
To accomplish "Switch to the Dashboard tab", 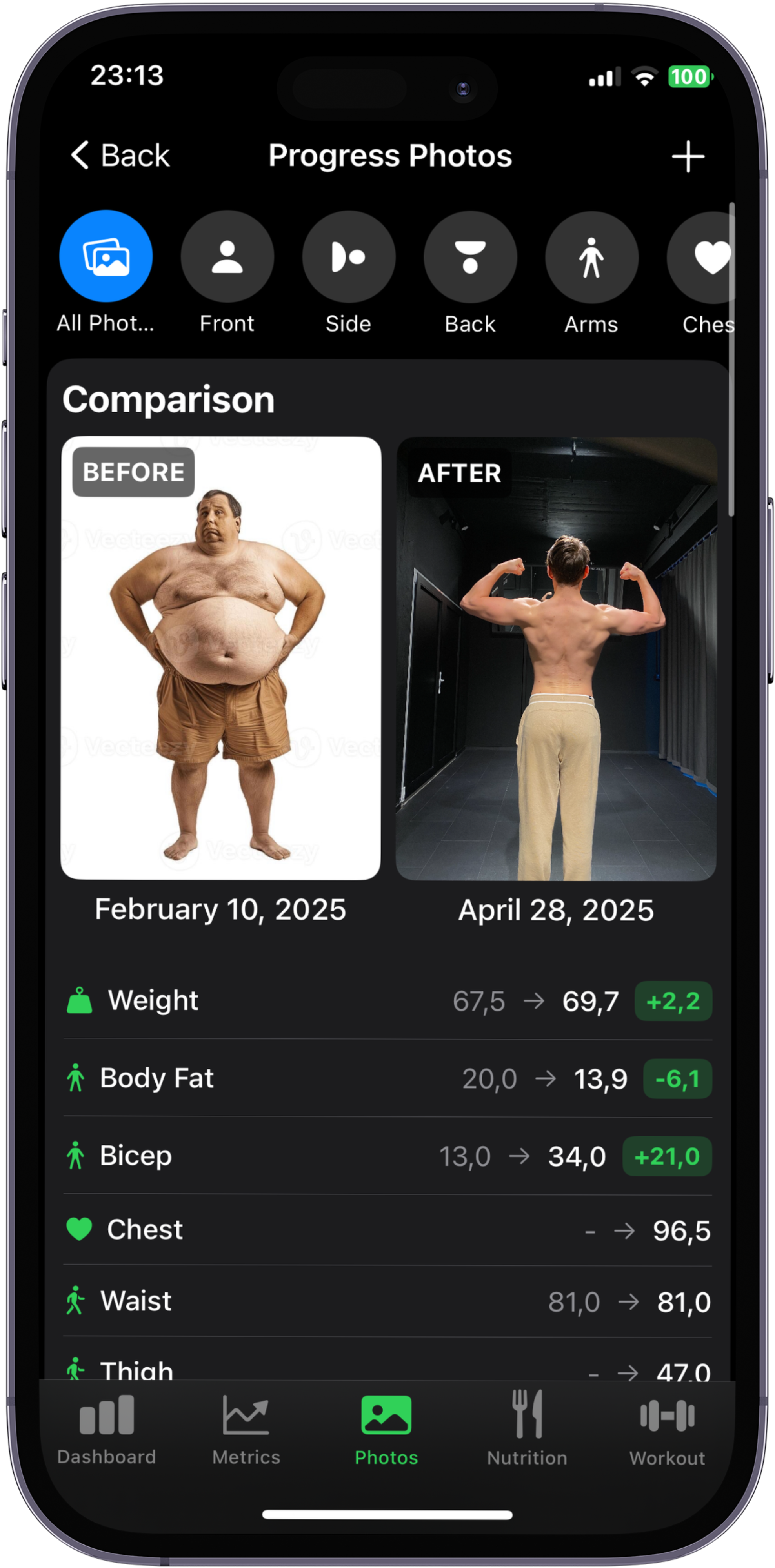I will (107, 1430).
